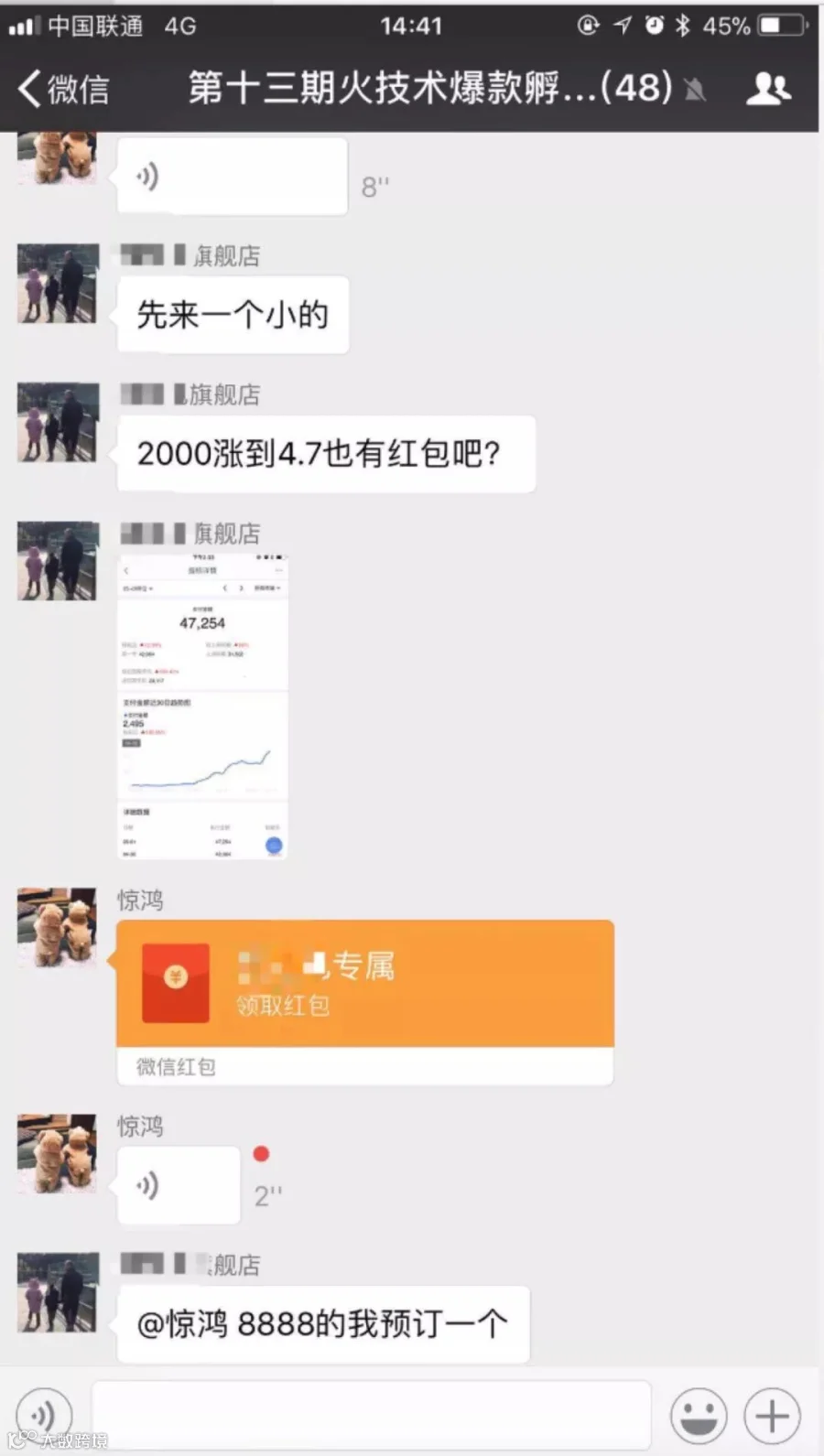The width and height of the screenshot is (824, 1456).
Task: Go back to the 微信 chat list
Action: tap(64, 89)
